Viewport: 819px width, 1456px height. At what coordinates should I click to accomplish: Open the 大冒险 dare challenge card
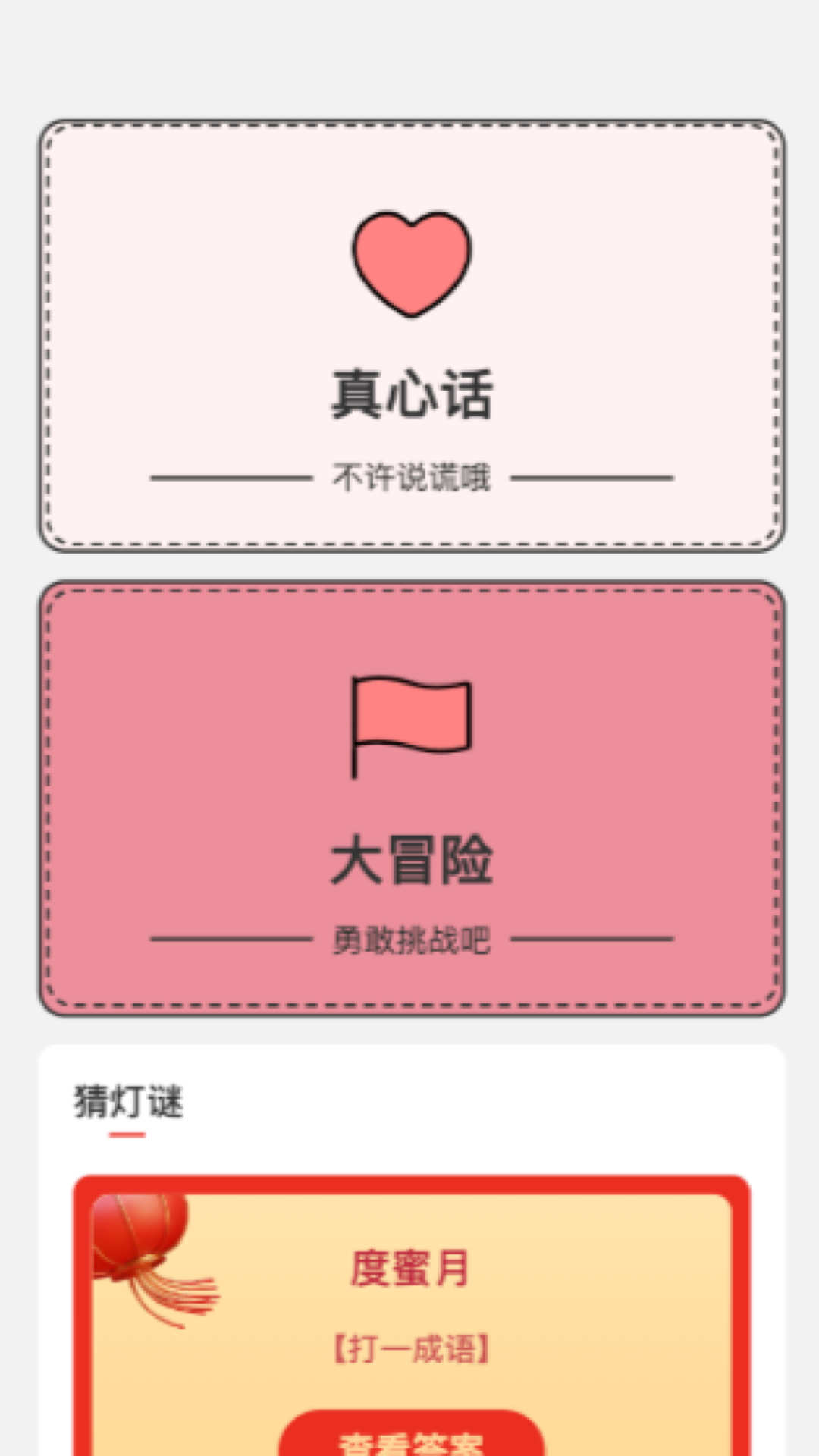pyautogui.click(x=409, y=796)
